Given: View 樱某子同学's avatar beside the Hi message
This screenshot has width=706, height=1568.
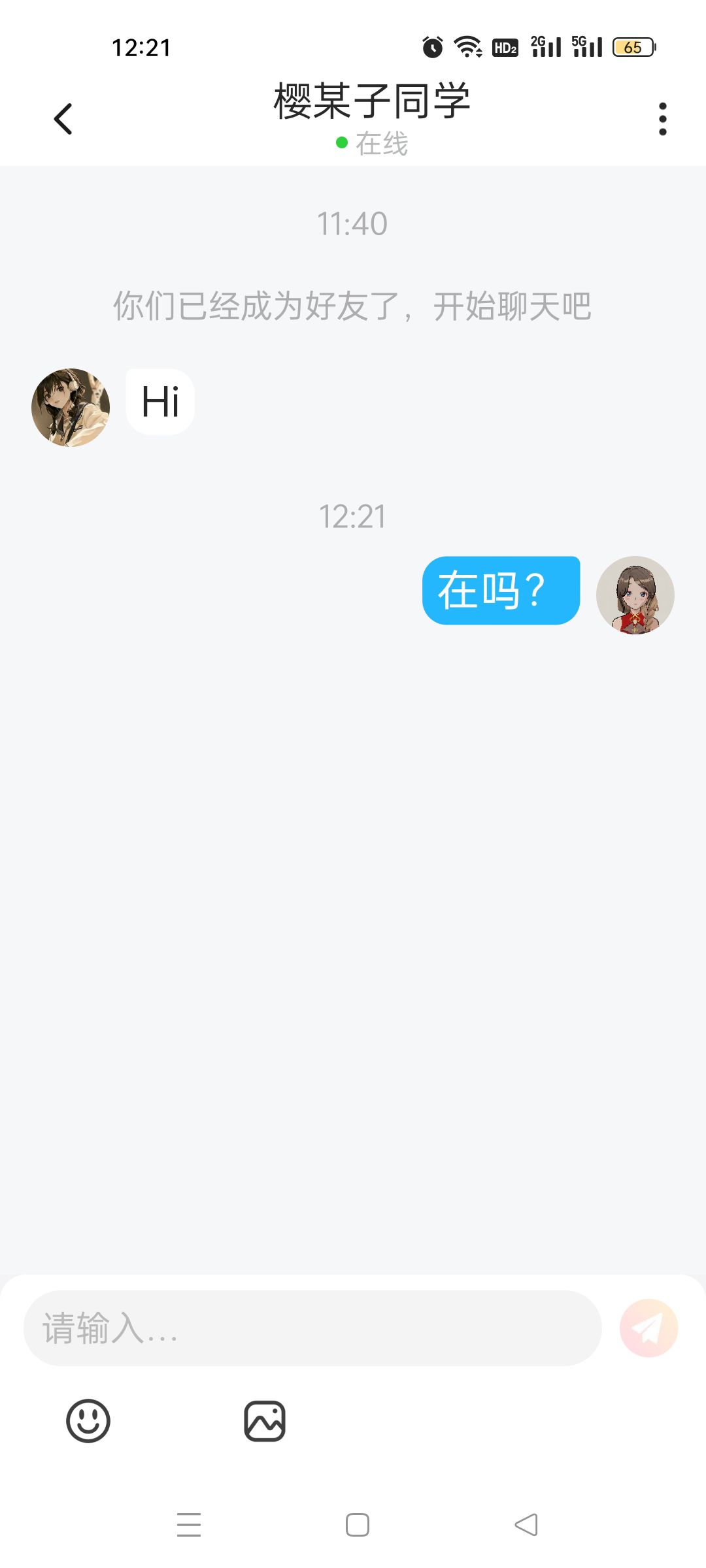Looking at the screenshot, I should [71, 408].
